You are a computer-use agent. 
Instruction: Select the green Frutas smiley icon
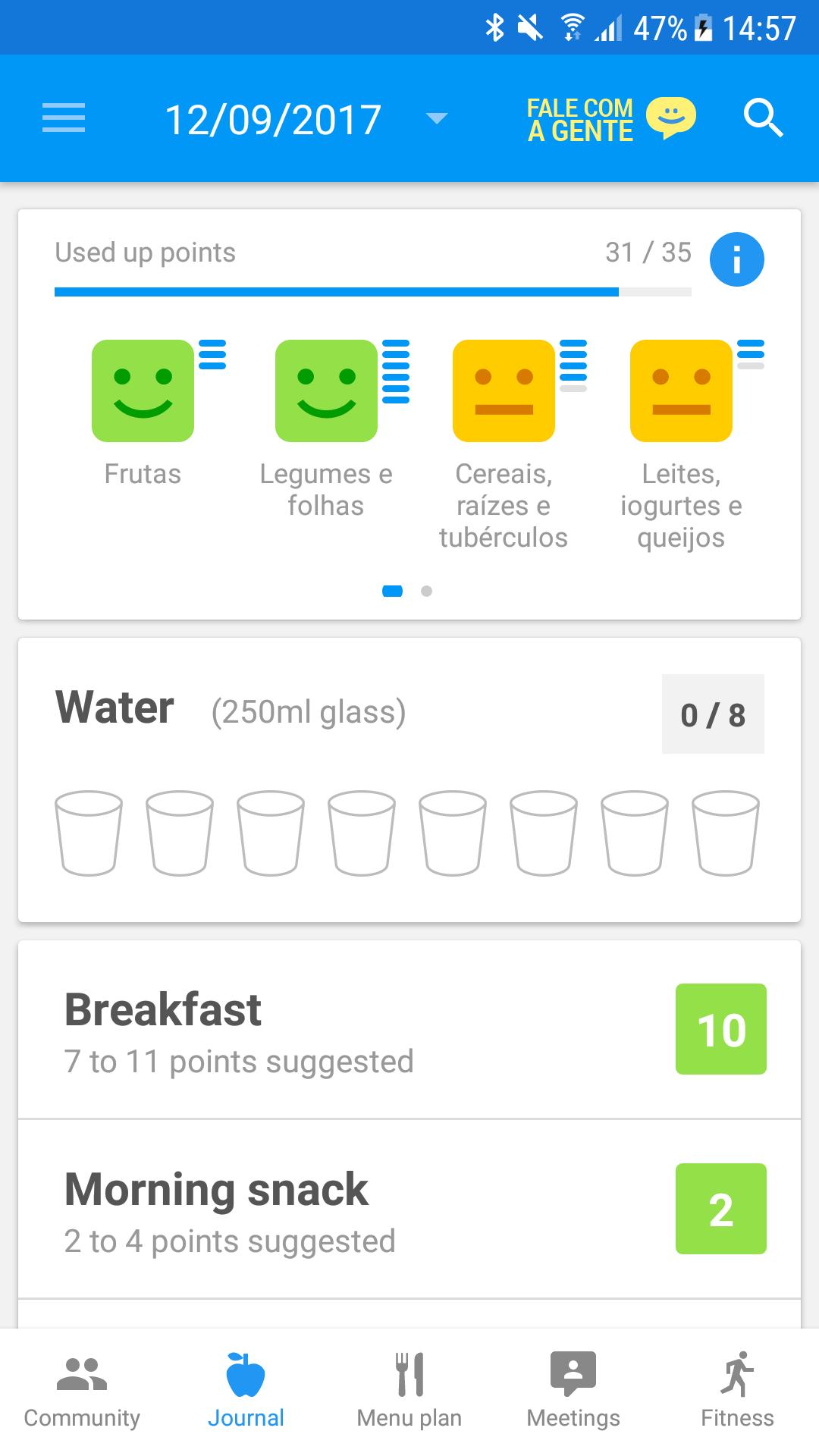point(143,390)
